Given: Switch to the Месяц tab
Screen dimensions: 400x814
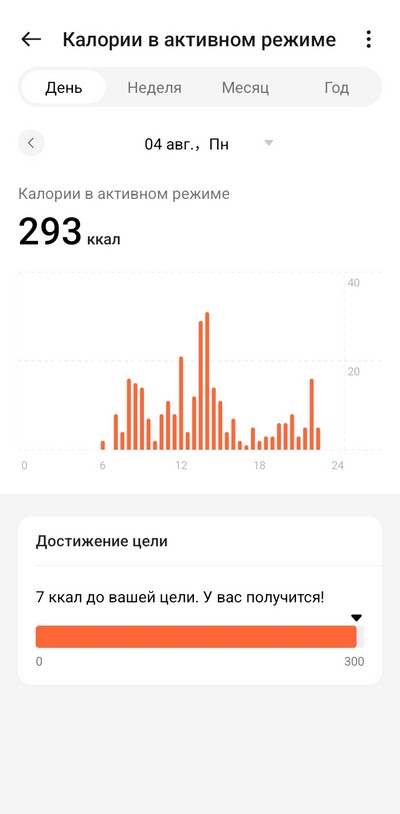Looking at the screenshot, I should [x=245, y=87].
